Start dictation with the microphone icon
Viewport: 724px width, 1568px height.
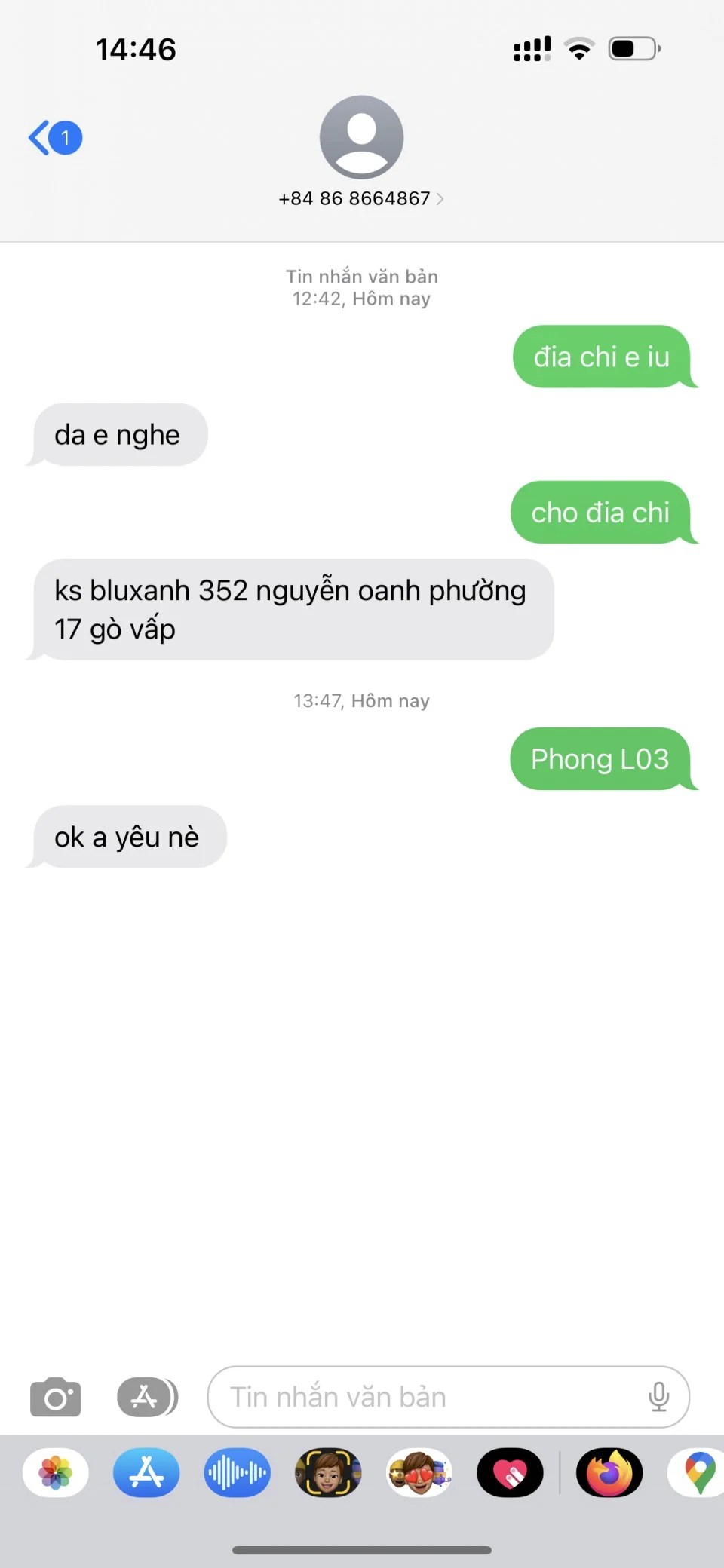tap(658, 1397)
